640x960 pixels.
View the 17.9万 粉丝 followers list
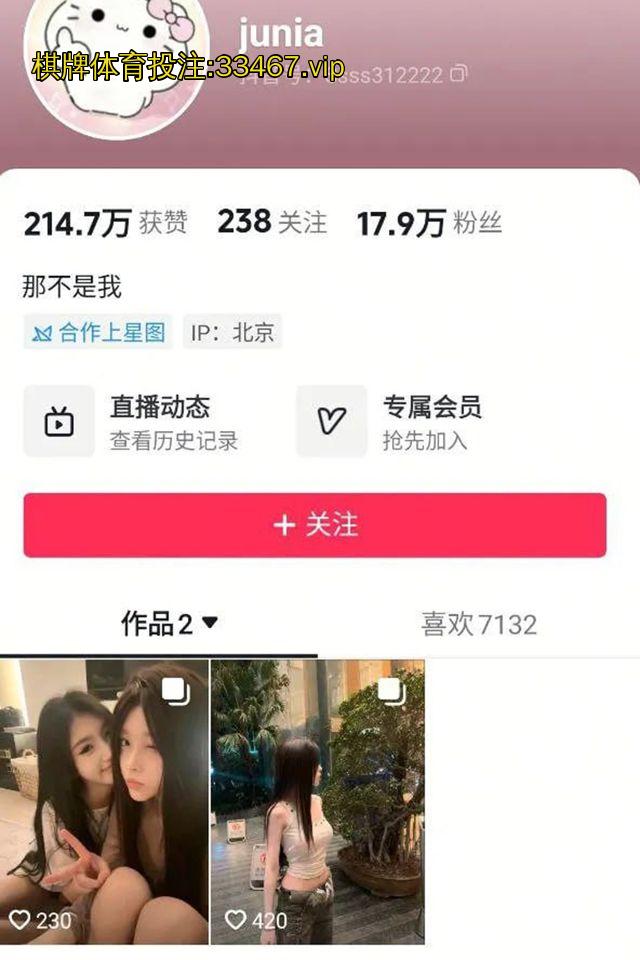428,223
